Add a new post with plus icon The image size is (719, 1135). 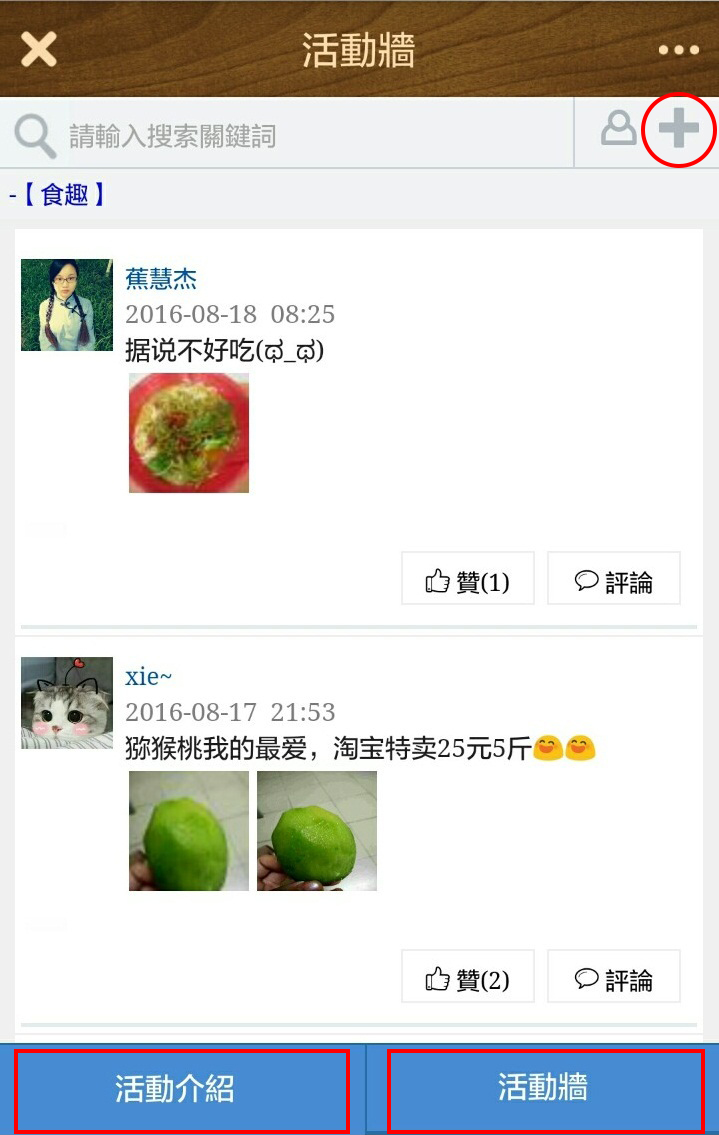[x=679, y=130]
